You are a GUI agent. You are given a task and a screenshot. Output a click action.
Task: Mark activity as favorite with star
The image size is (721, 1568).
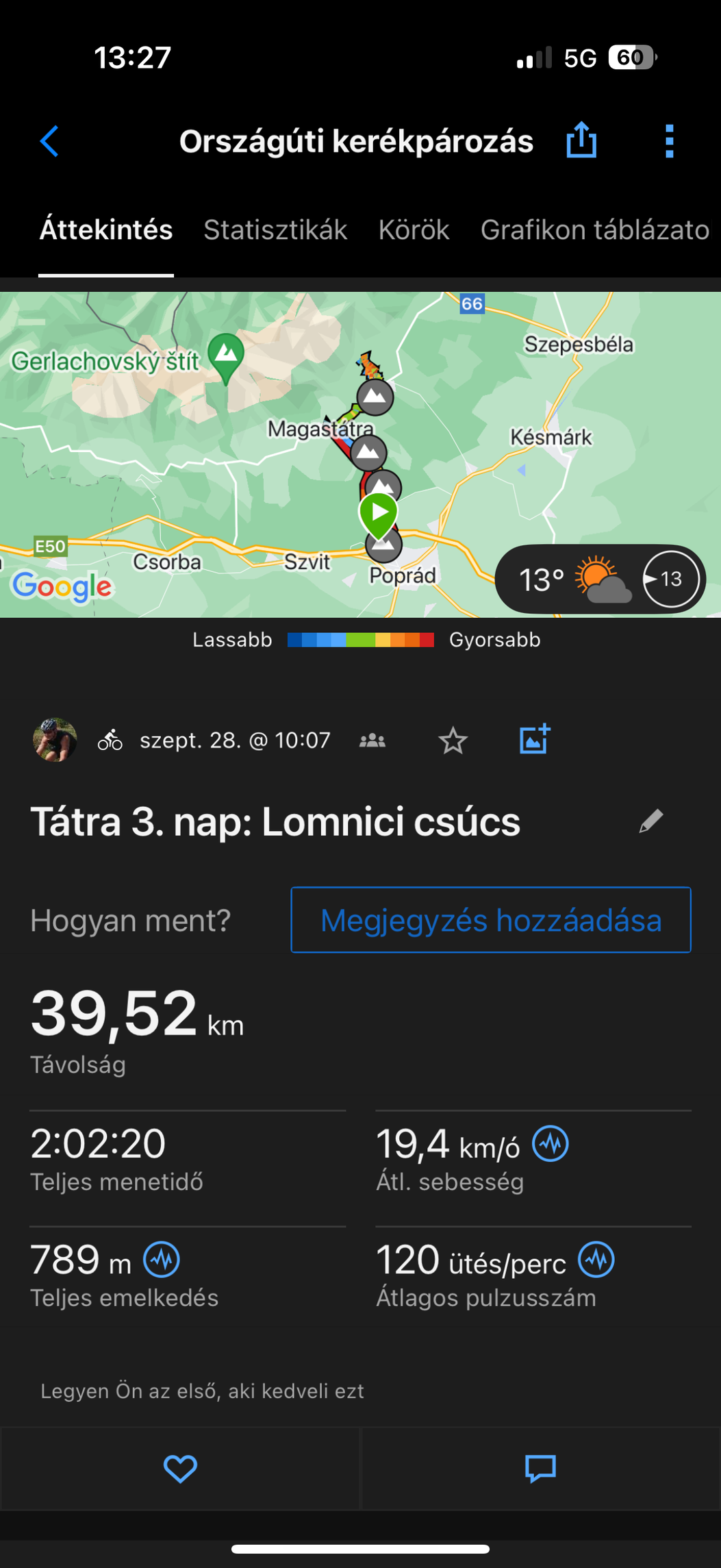(x=453, y=741)
